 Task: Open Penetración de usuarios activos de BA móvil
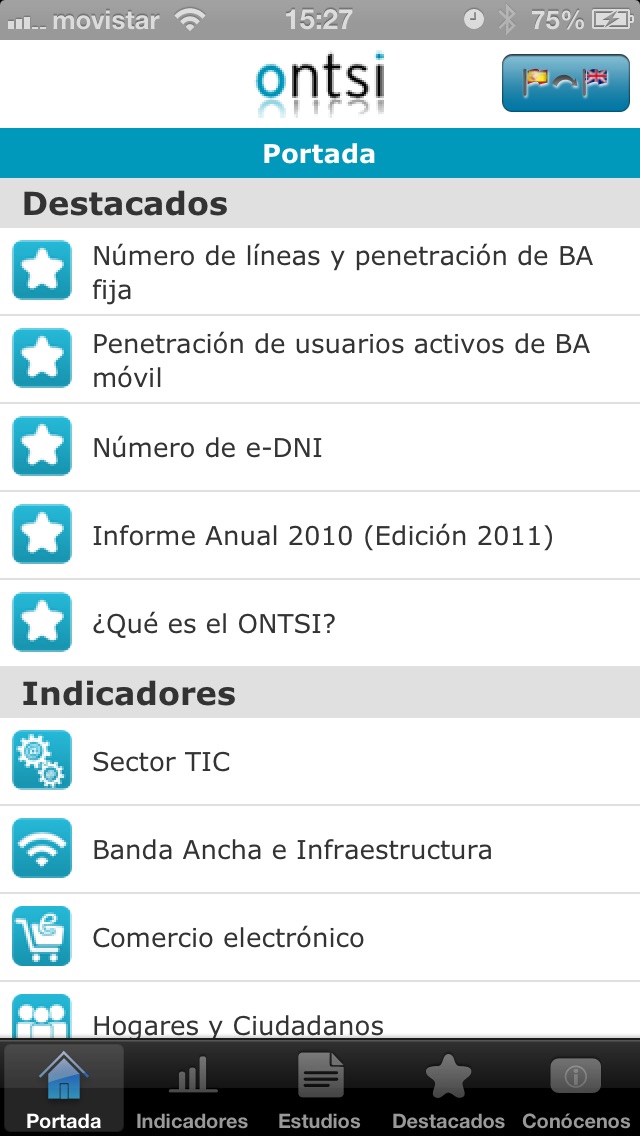320,359
